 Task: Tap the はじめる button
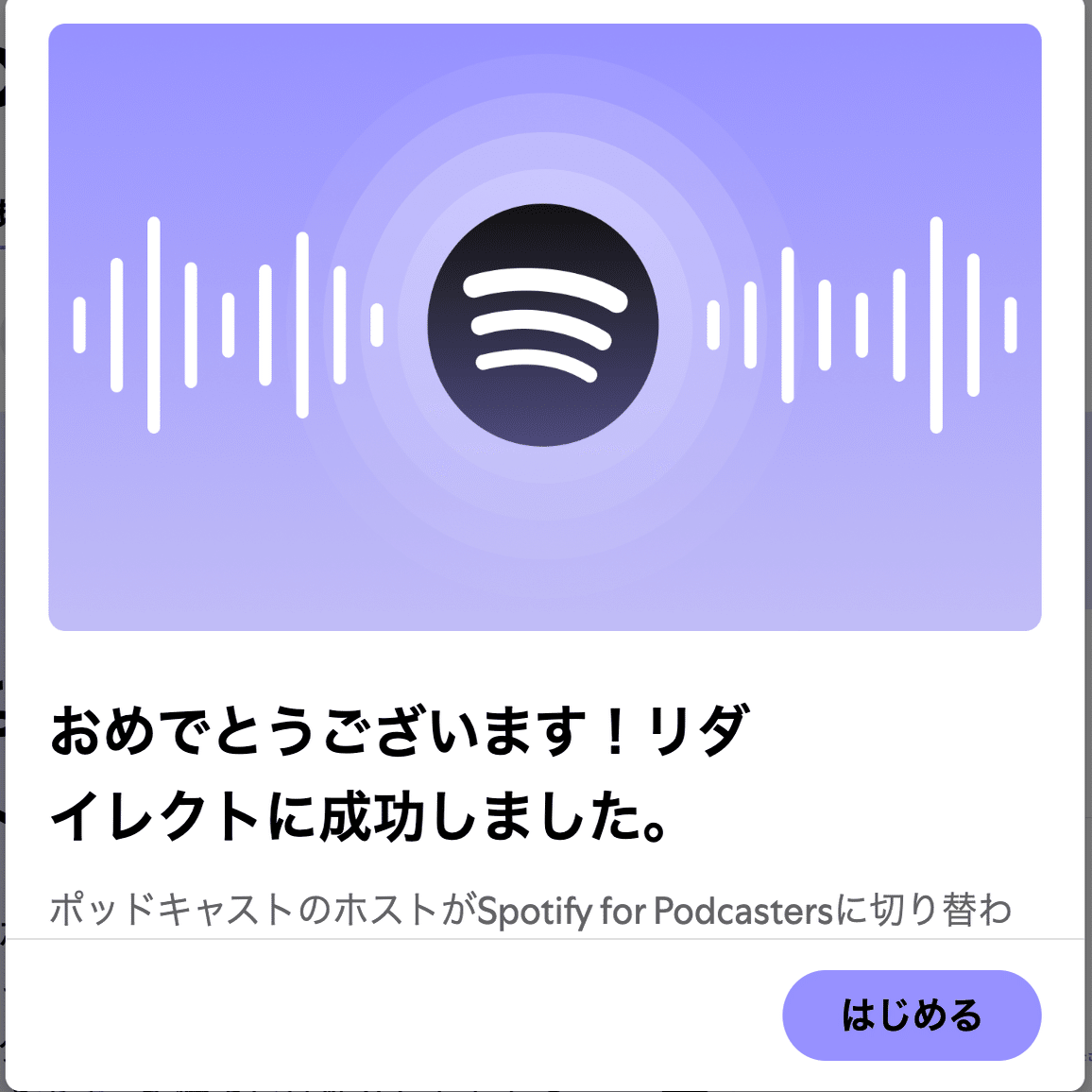[x=911, y=1015]
